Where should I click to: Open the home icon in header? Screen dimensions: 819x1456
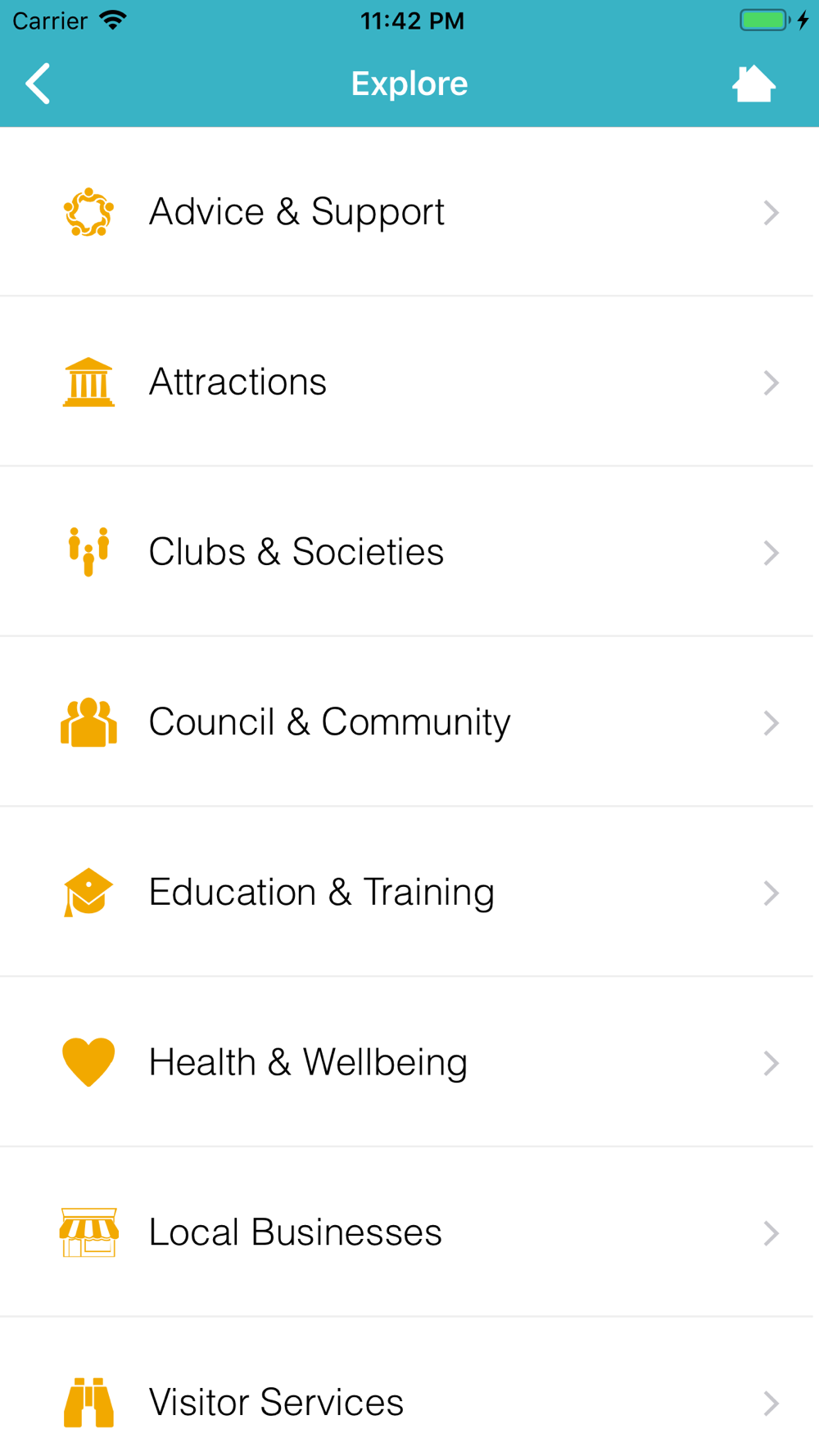coord(753,84)
